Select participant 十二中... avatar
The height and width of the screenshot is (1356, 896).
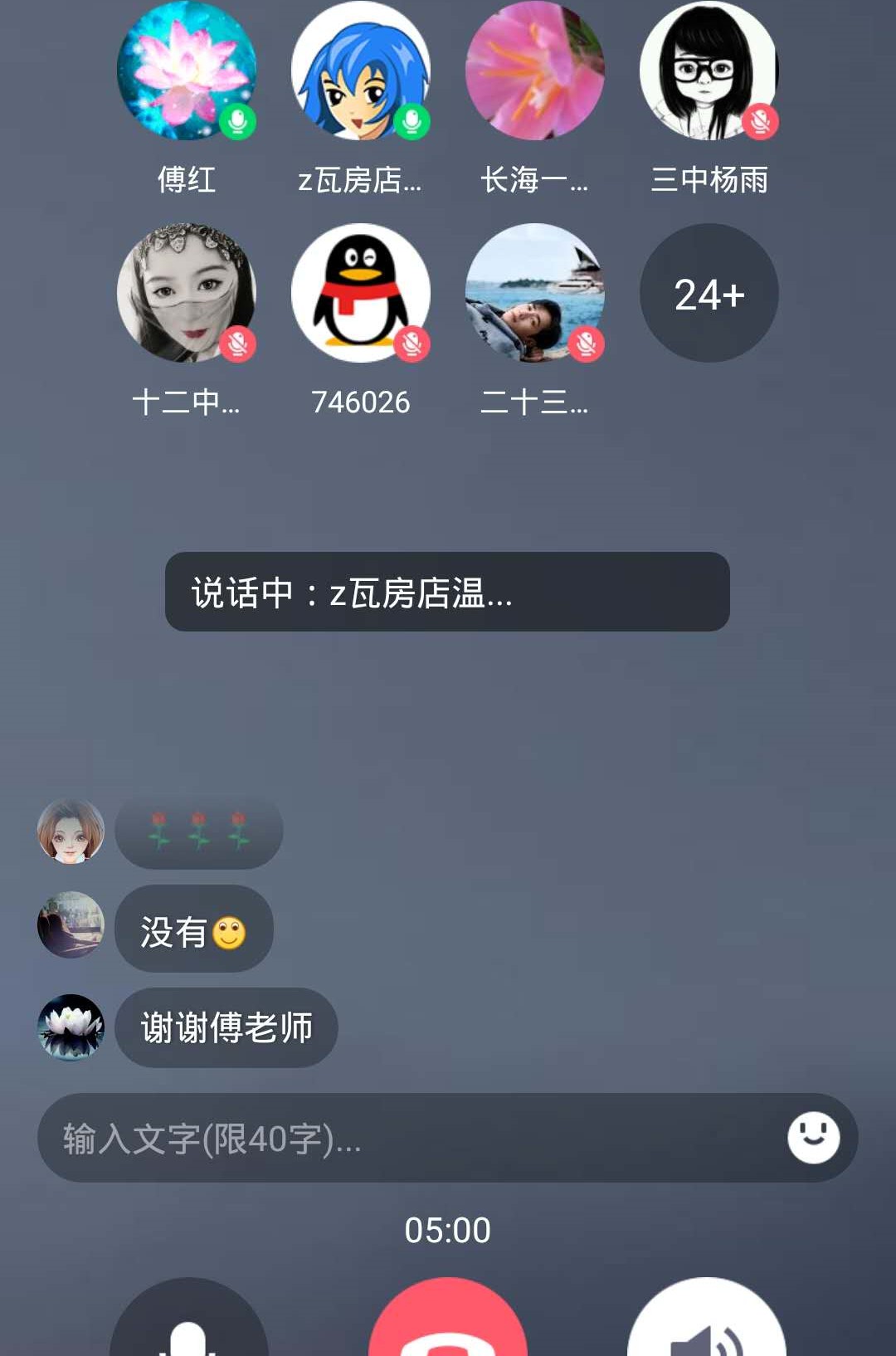click(x=187, y=293)
